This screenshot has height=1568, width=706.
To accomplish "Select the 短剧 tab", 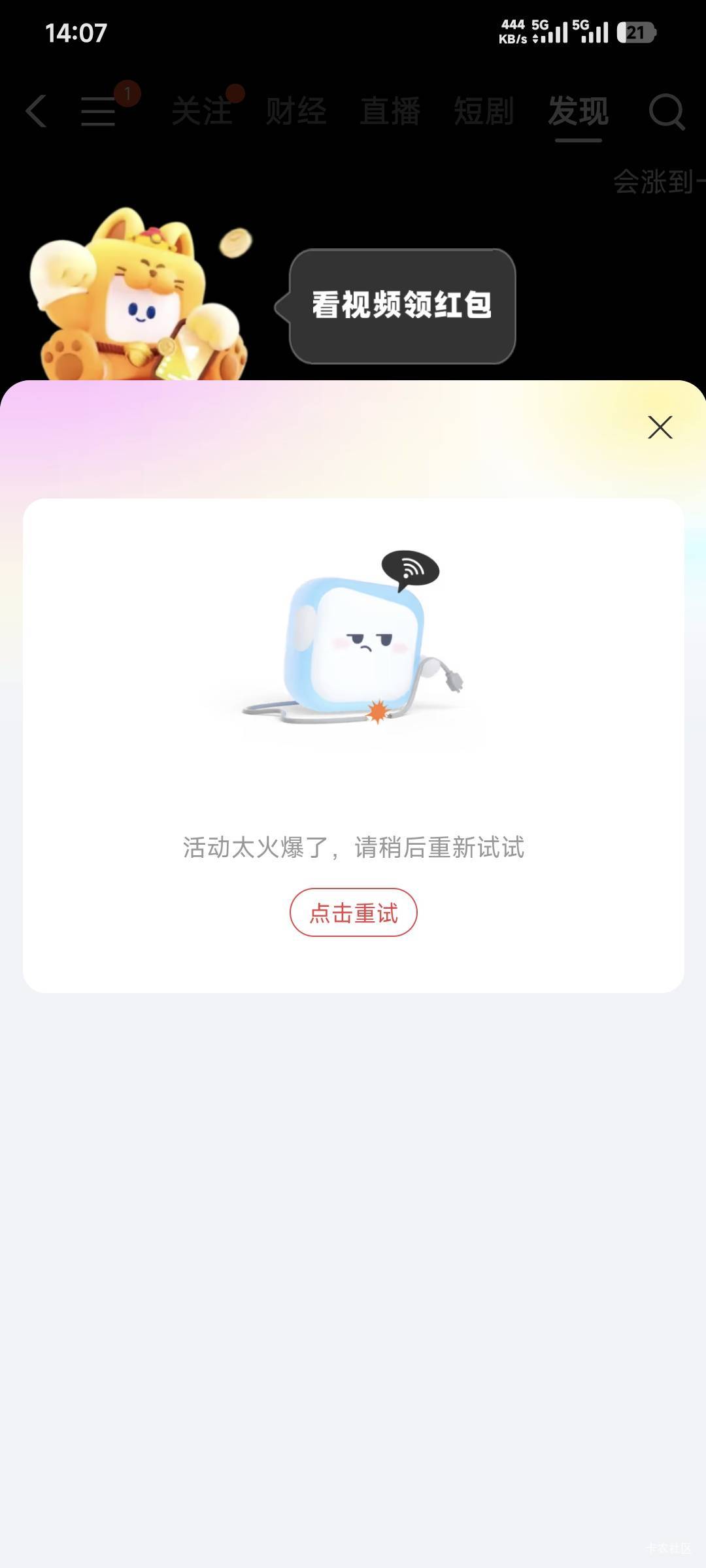I will click(x=484, y=111).
